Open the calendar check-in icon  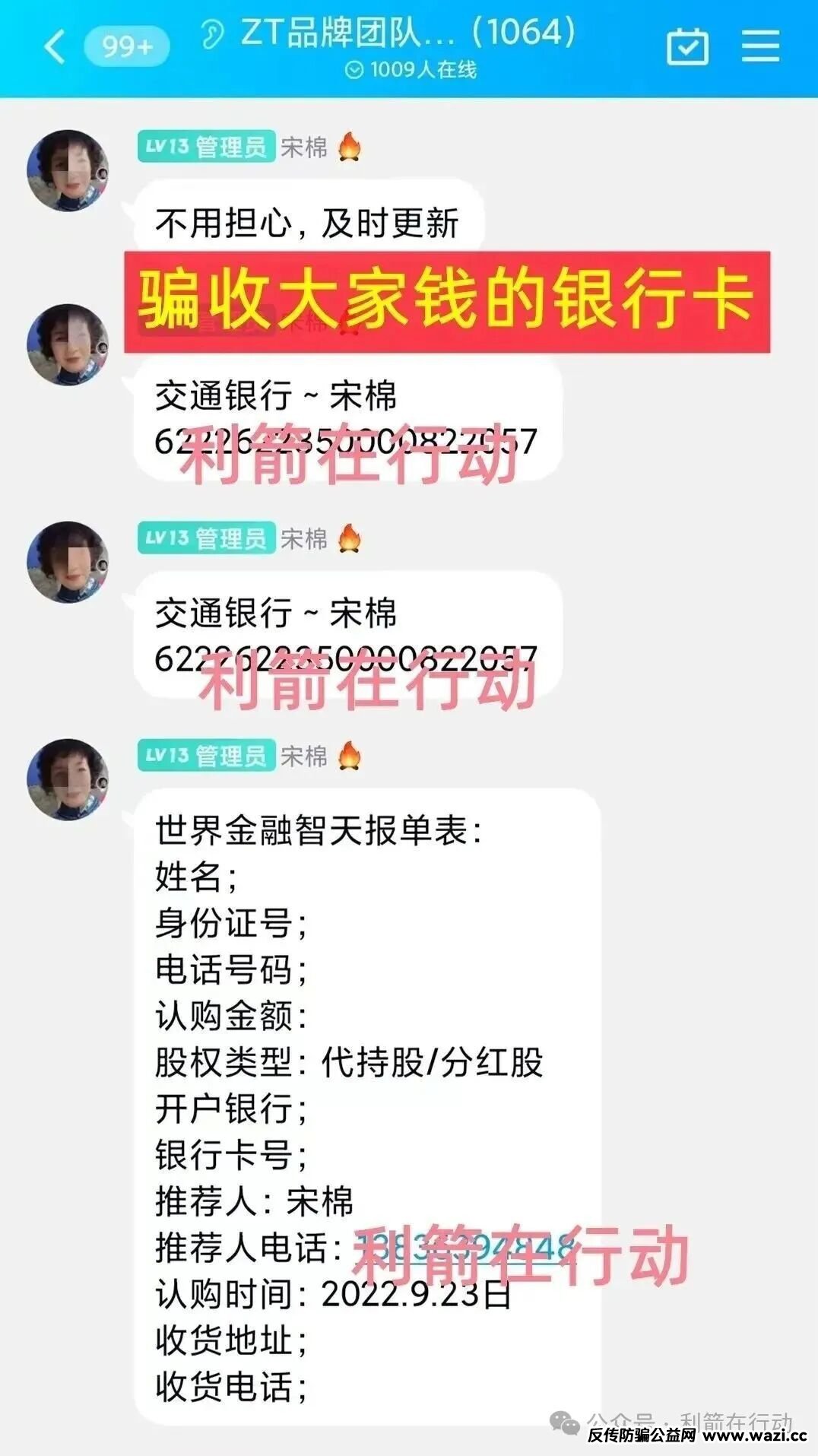click(687, 47)
